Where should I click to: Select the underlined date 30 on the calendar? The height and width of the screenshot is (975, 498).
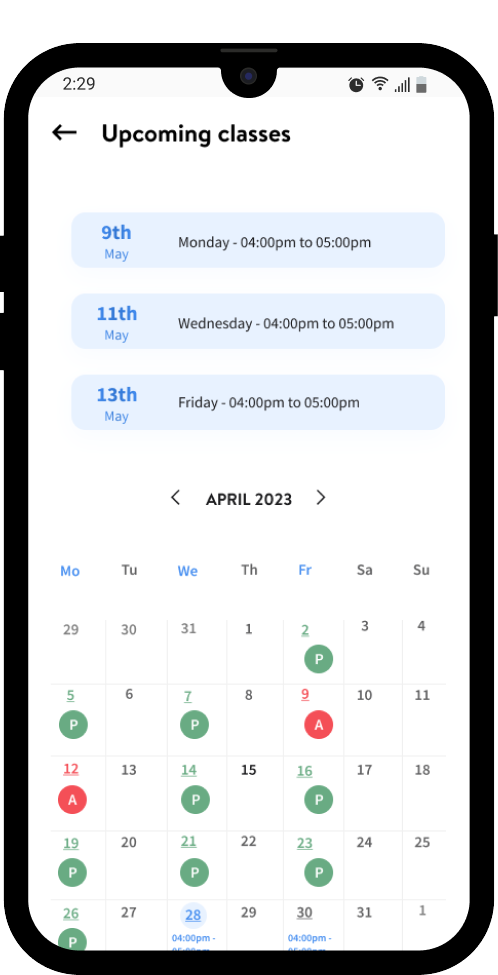click(304, 912)
